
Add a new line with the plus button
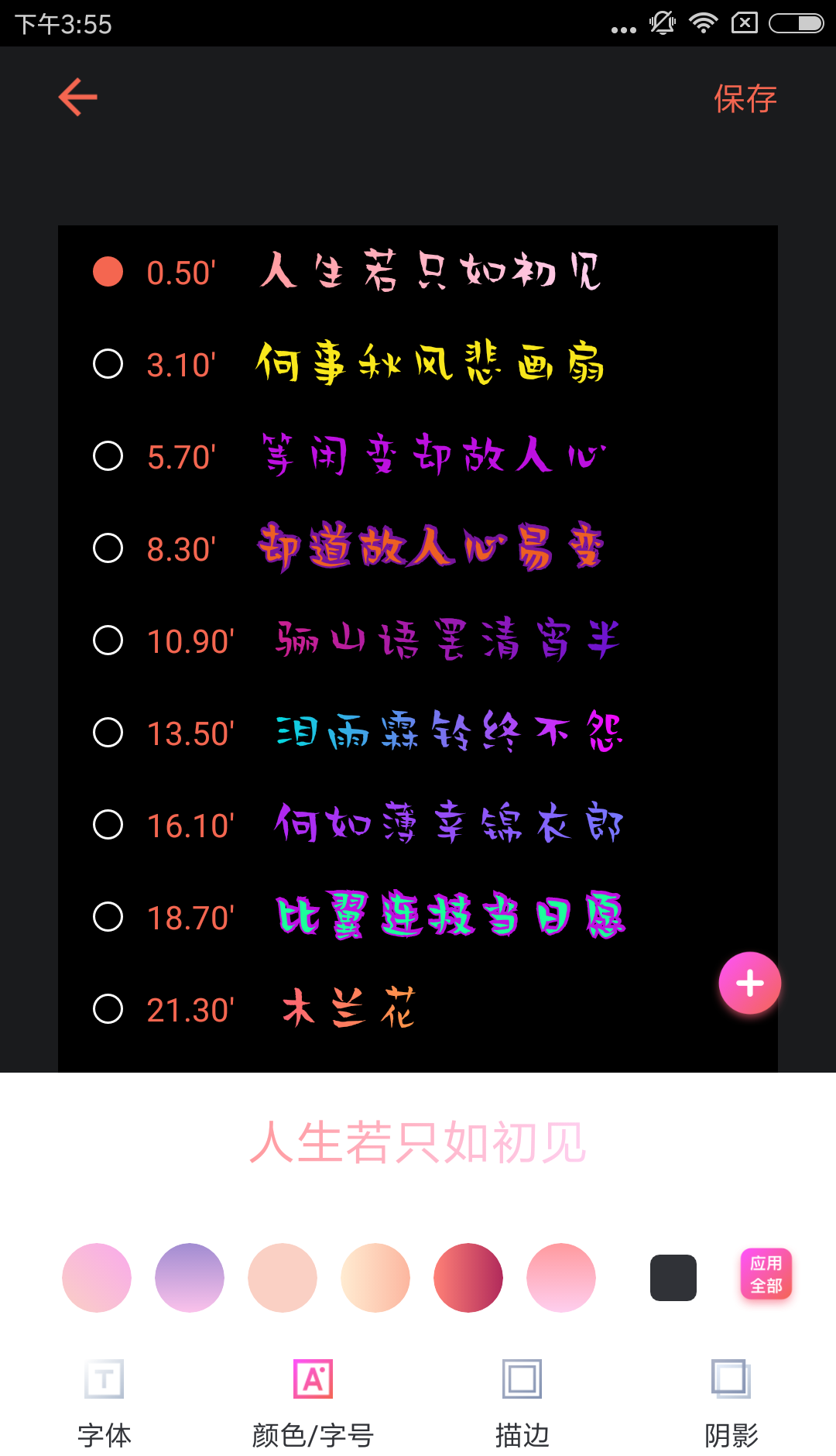point(749,983)
